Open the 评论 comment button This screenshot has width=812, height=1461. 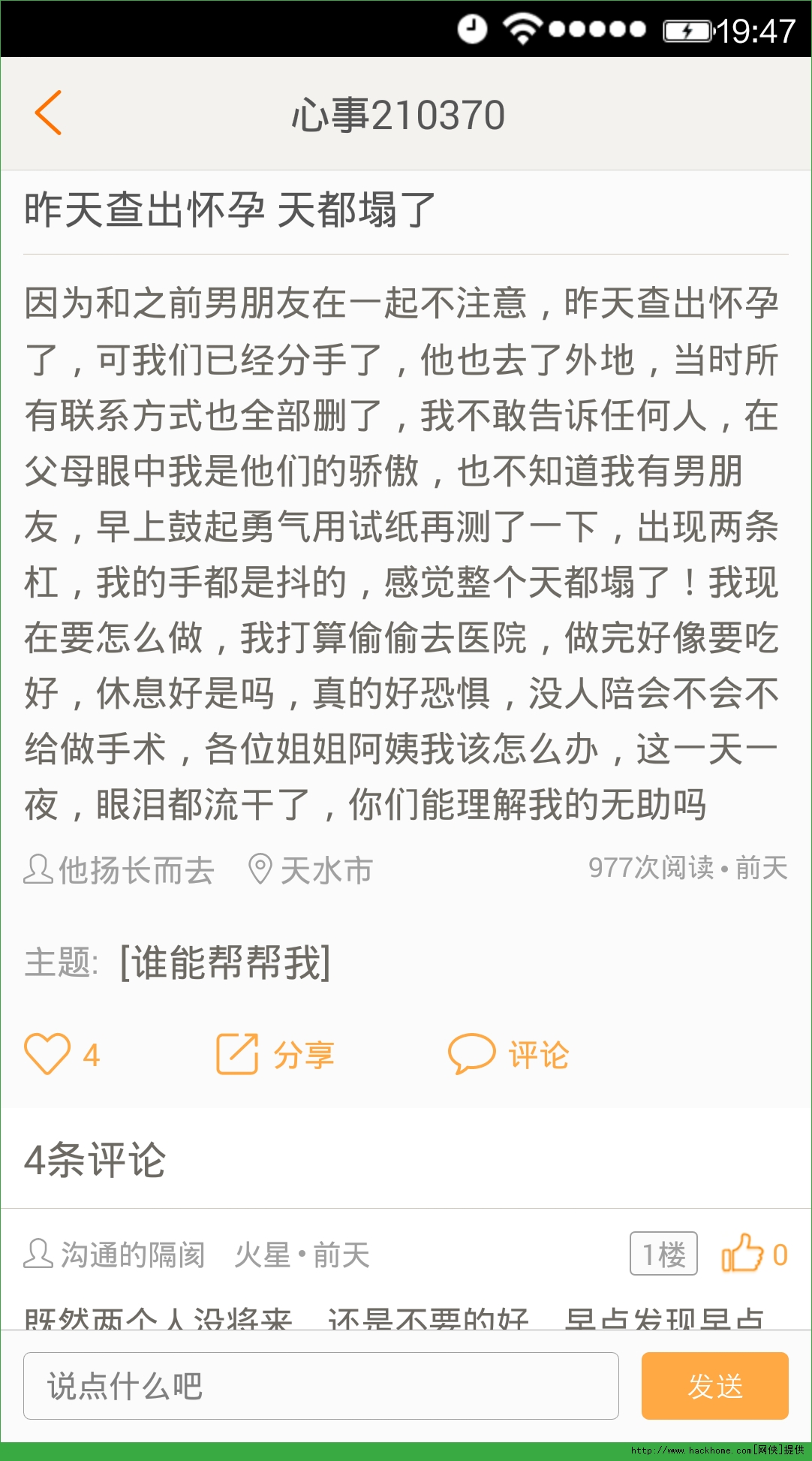point(509,1054)
